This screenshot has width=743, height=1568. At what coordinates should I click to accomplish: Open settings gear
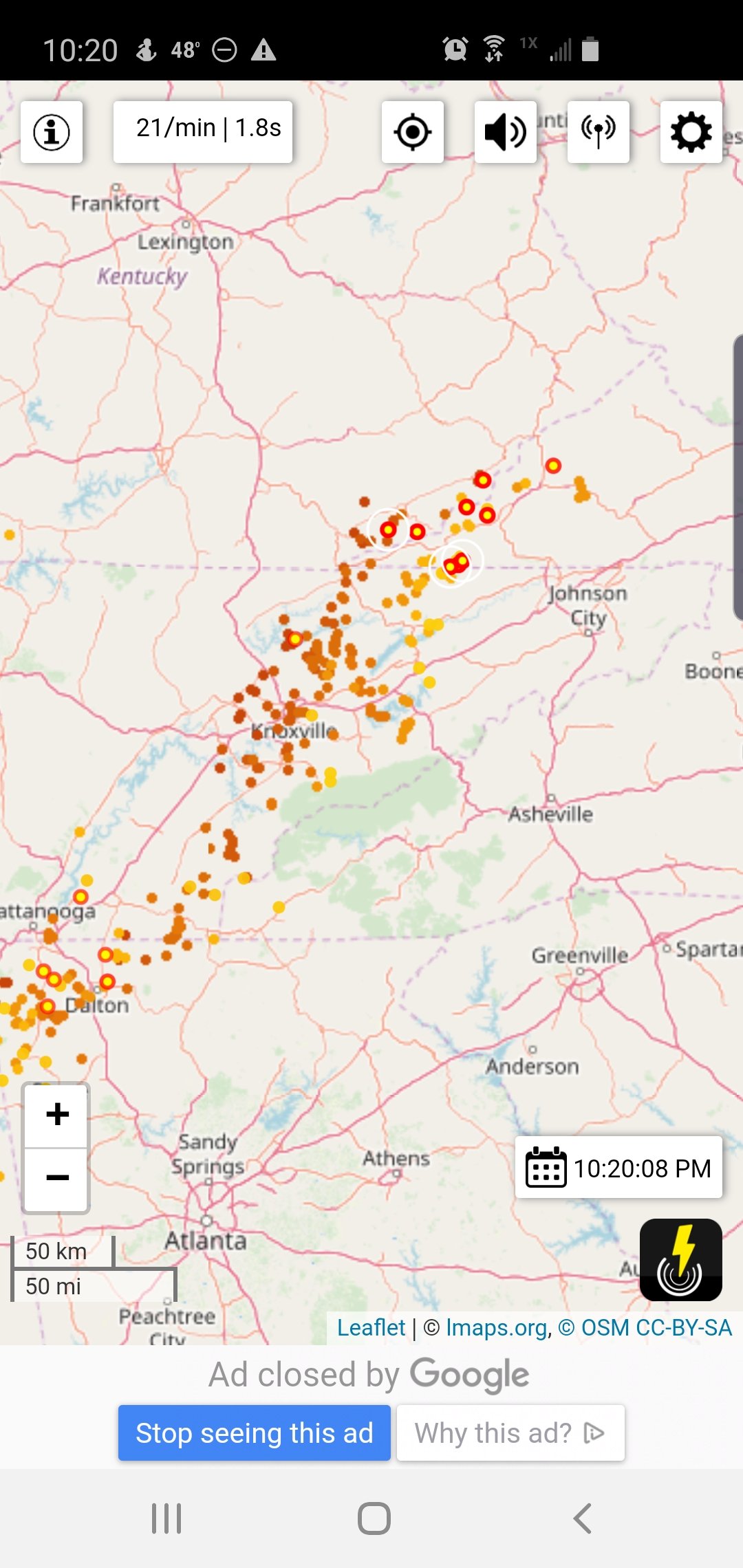point(691,132)
